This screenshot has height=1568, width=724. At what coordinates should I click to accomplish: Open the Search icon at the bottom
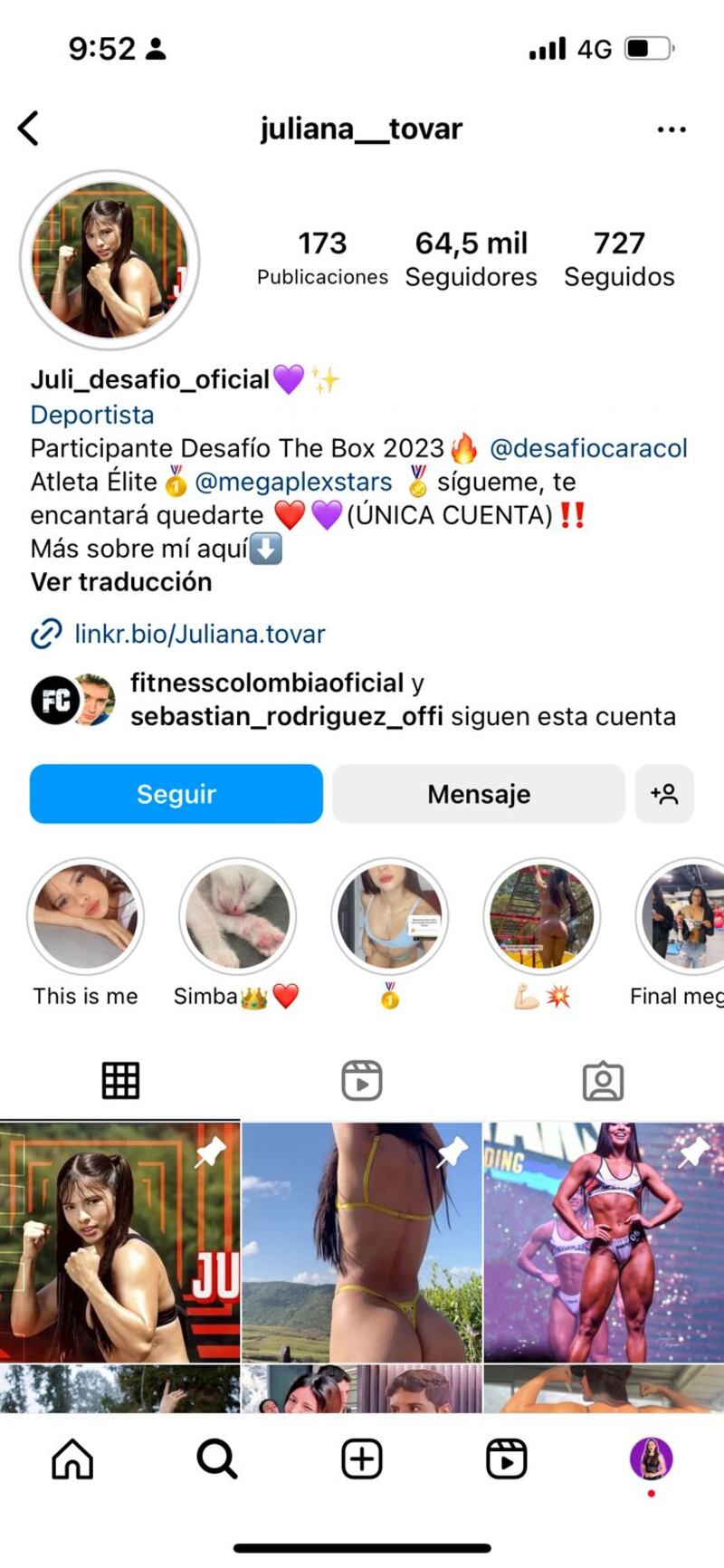pyautogui.click(x=216, y=1458)
